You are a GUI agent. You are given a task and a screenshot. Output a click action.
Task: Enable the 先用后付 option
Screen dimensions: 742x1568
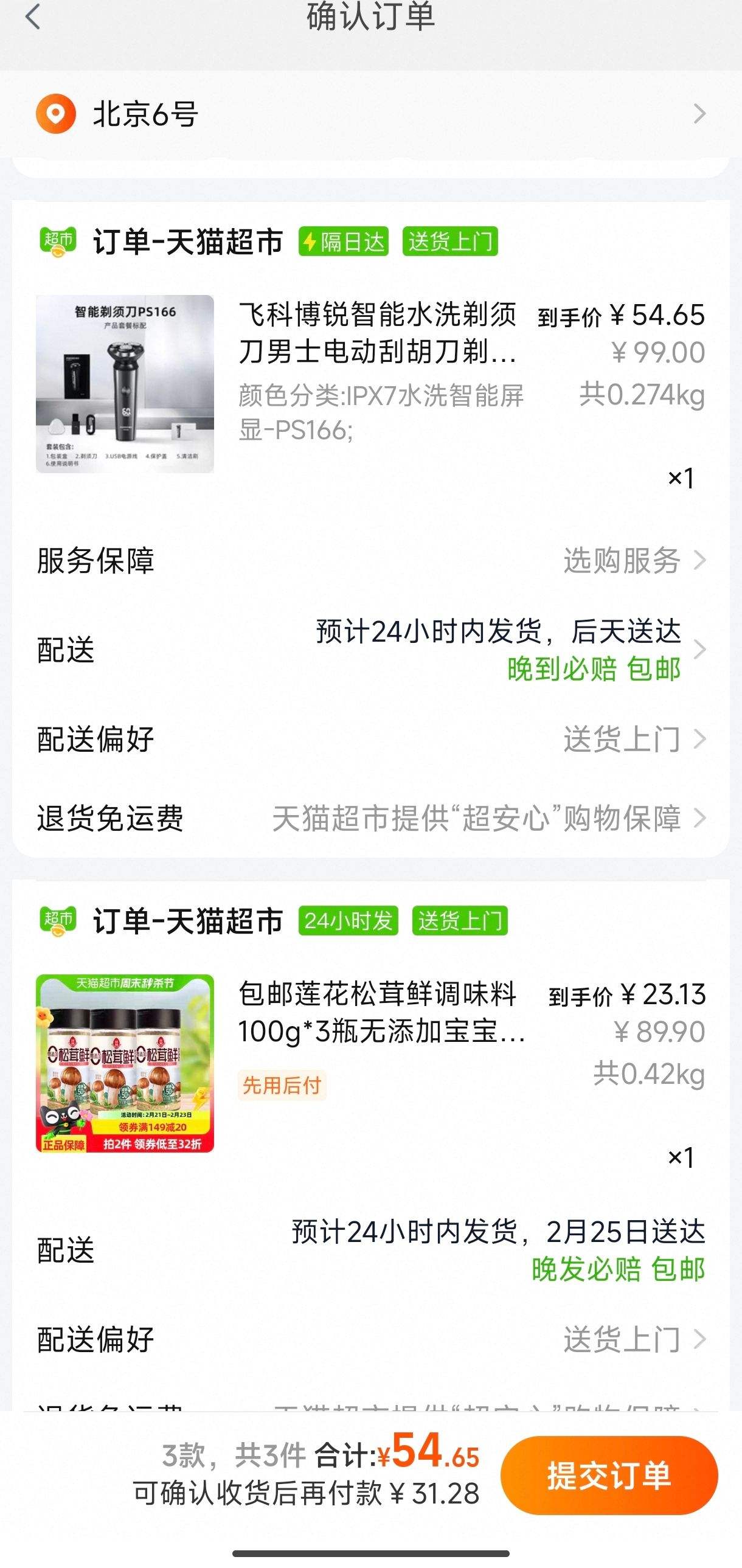click(x=281, y=1086)
